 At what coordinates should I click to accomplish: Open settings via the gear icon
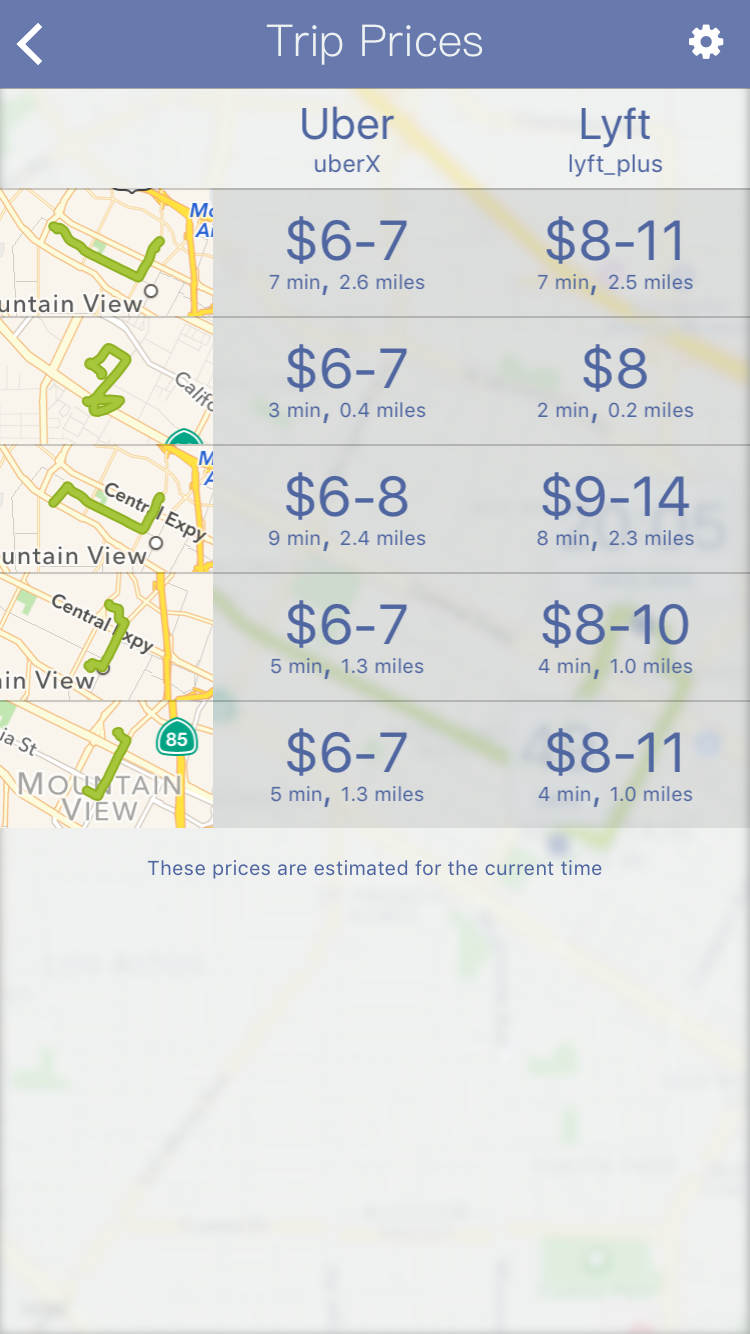[x=706, y=43]
